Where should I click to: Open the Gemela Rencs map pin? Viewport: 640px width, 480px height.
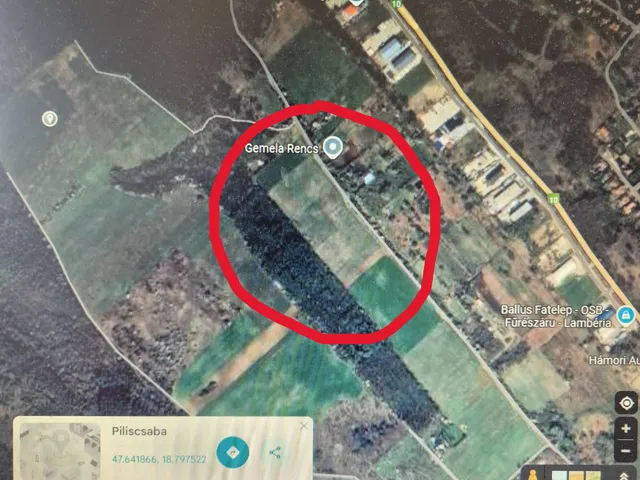click(333, 148)
